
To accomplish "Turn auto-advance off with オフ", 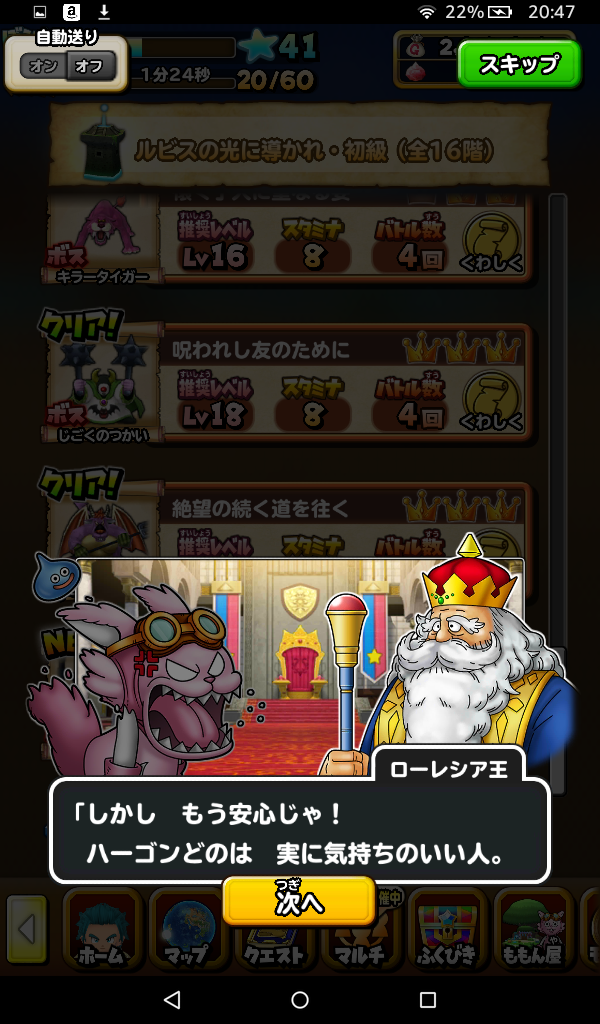I will (x=91, y=67).
